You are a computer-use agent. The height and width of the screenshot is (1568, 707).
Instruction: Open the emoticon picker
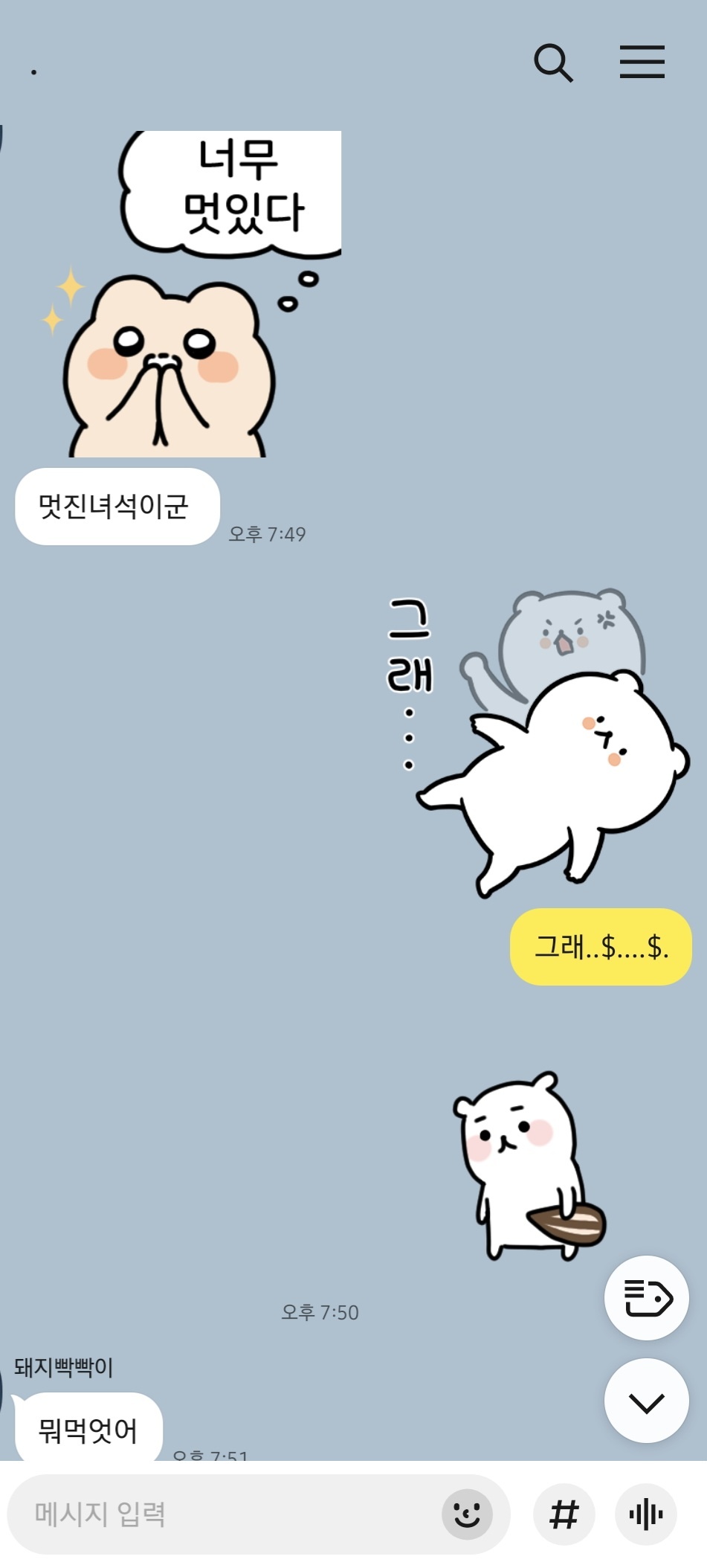pos(467,1514)
